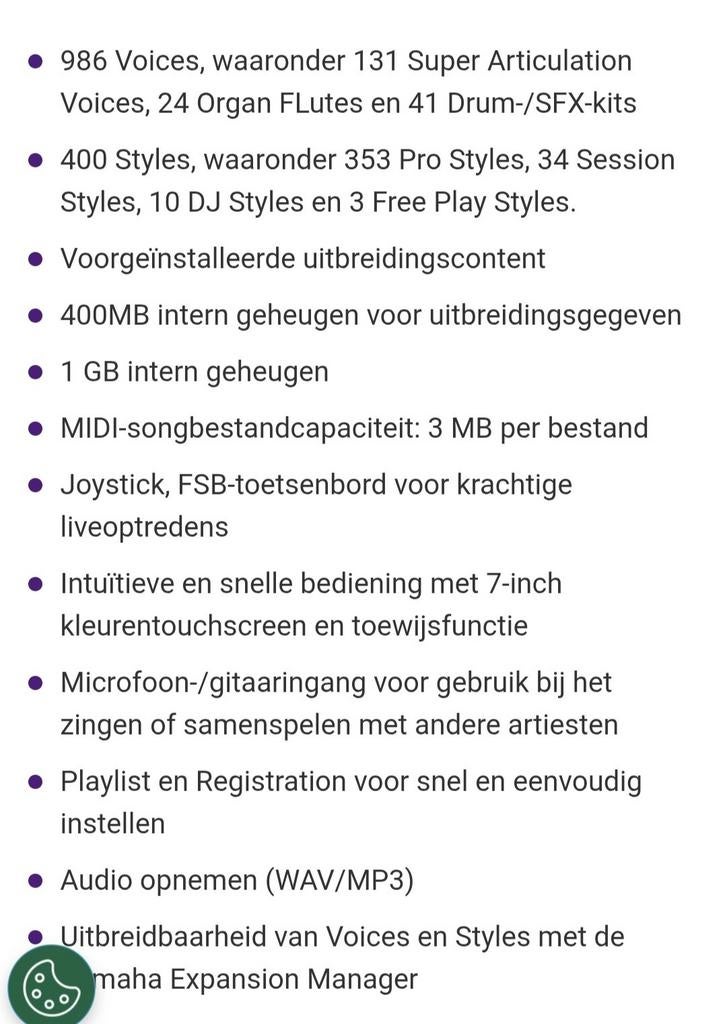Open the cookie preferences button
Viewport: 727px width, 1024px height.
48,985
